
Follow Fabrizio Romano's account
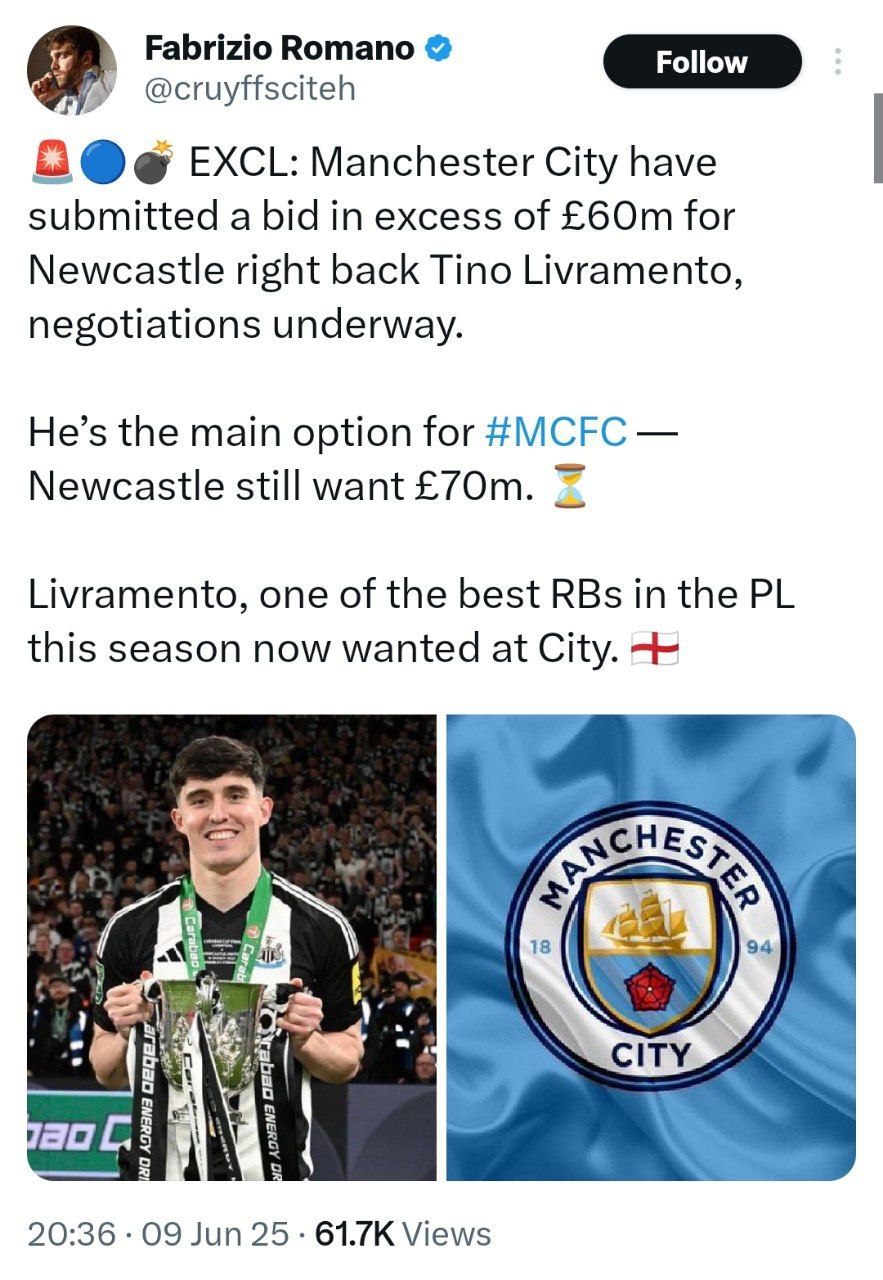tap(702, 62)
